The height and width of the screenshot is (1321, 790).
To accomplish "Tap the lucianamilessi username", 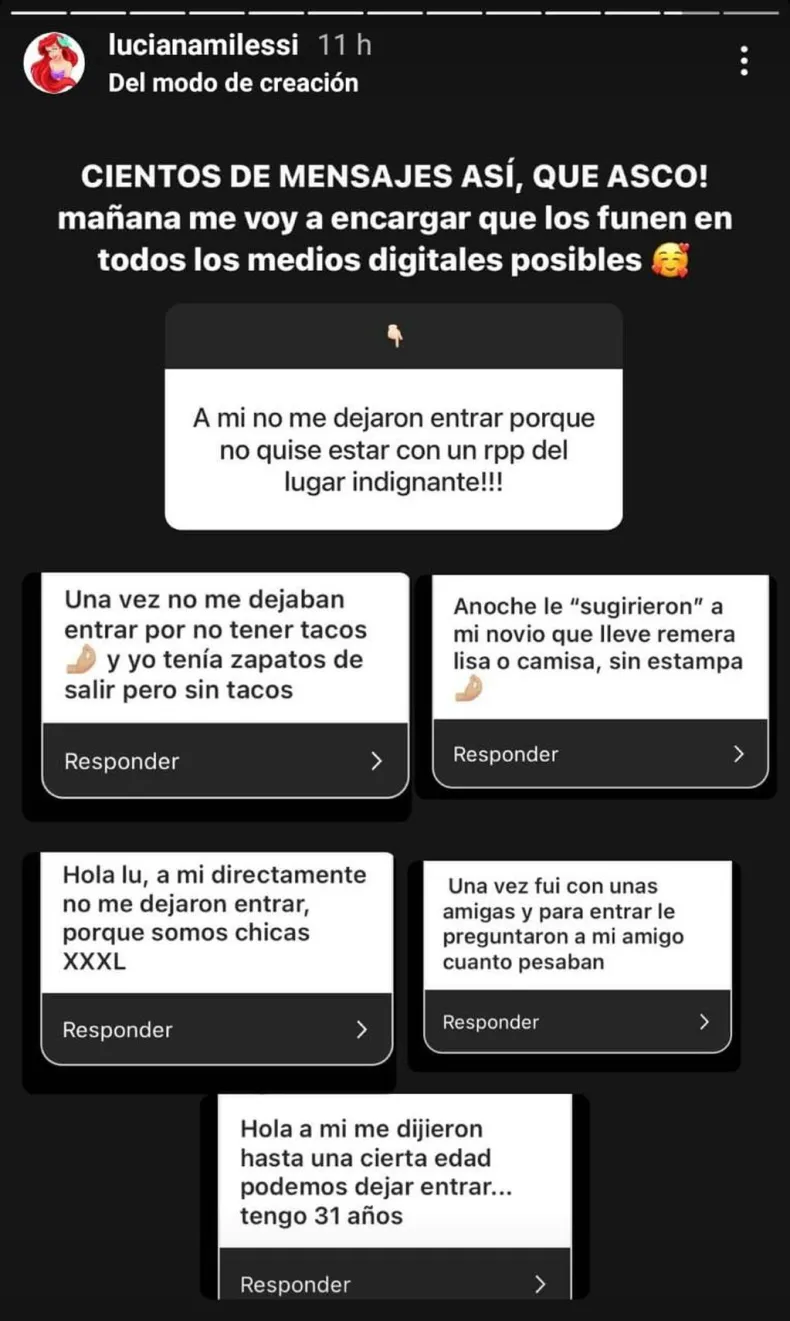I will click(205, 45).
